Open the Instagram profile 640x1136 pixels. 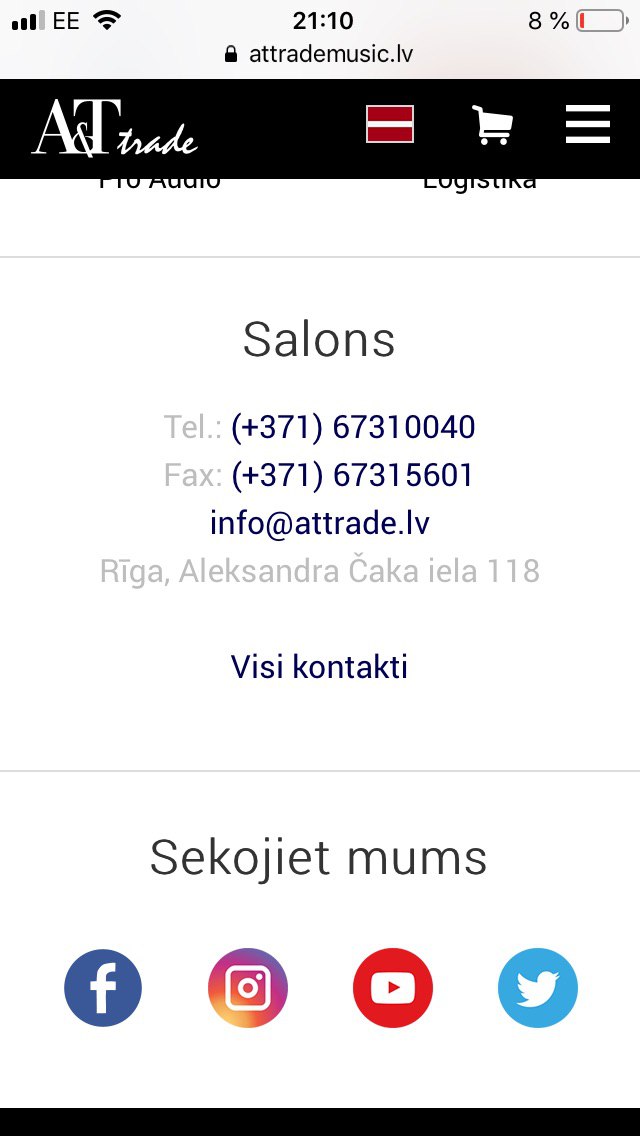pos(248,987)
